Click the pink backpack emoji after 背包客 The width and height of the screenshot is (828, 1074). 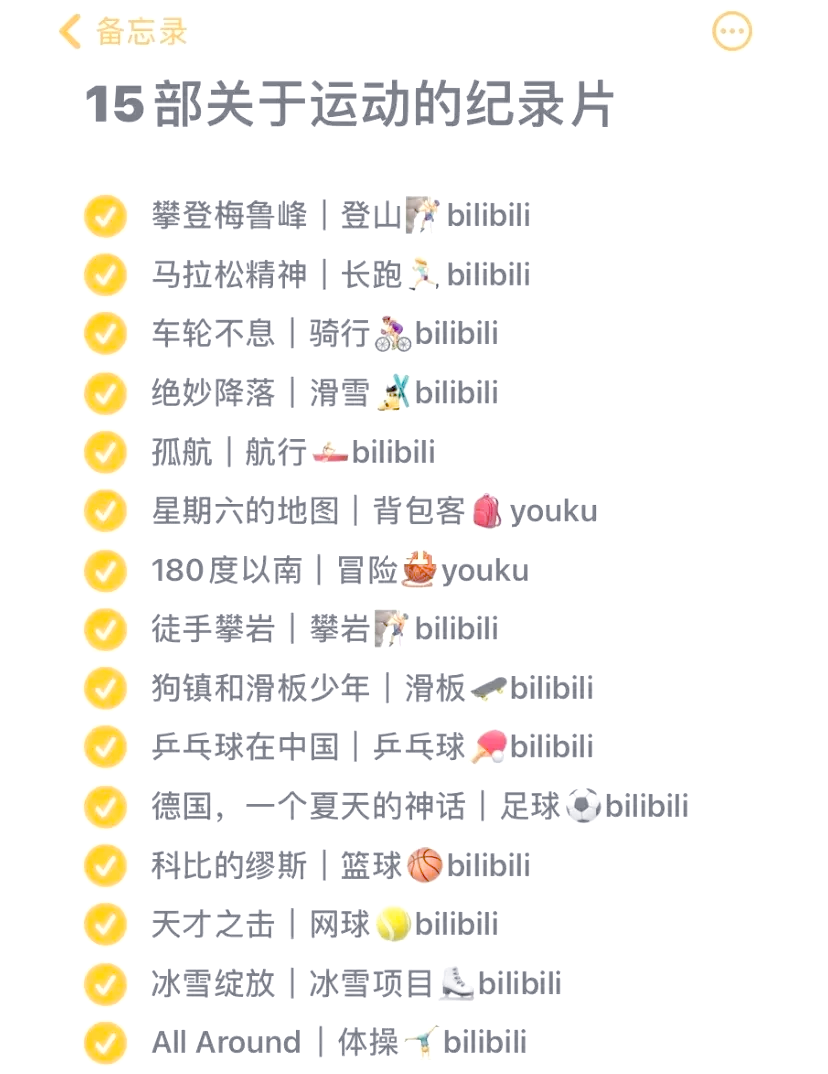[485, 511]
